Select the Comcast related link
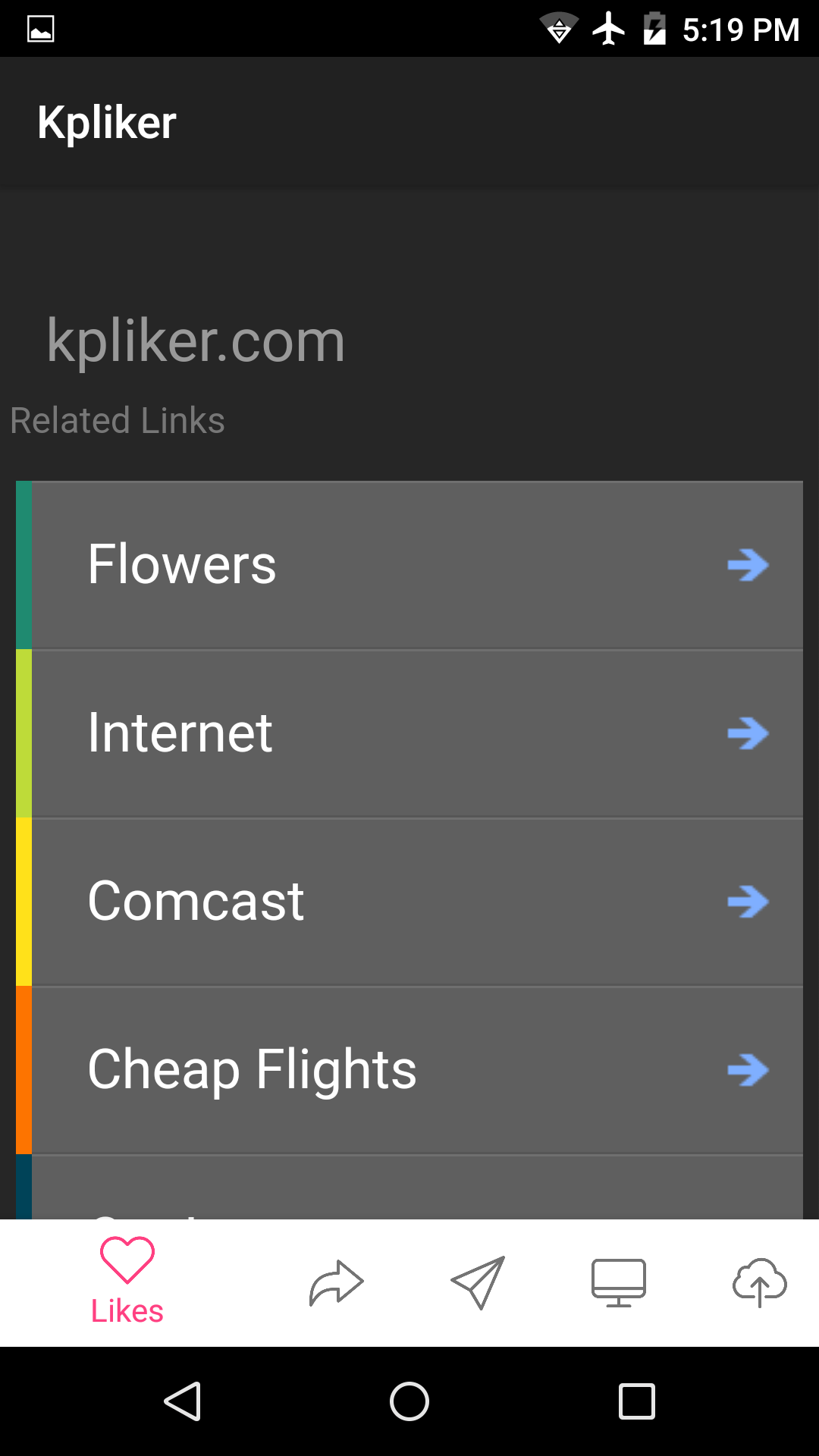This screenshot has width=819, height=1456. tap(409, 902)
